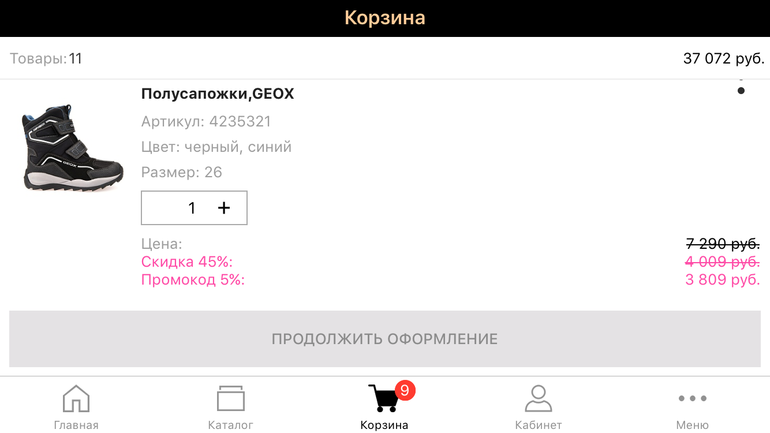770x433 pixels.
Task: Switch to the Главная tab
Action: pyautogui.click(x=76, y=406)
